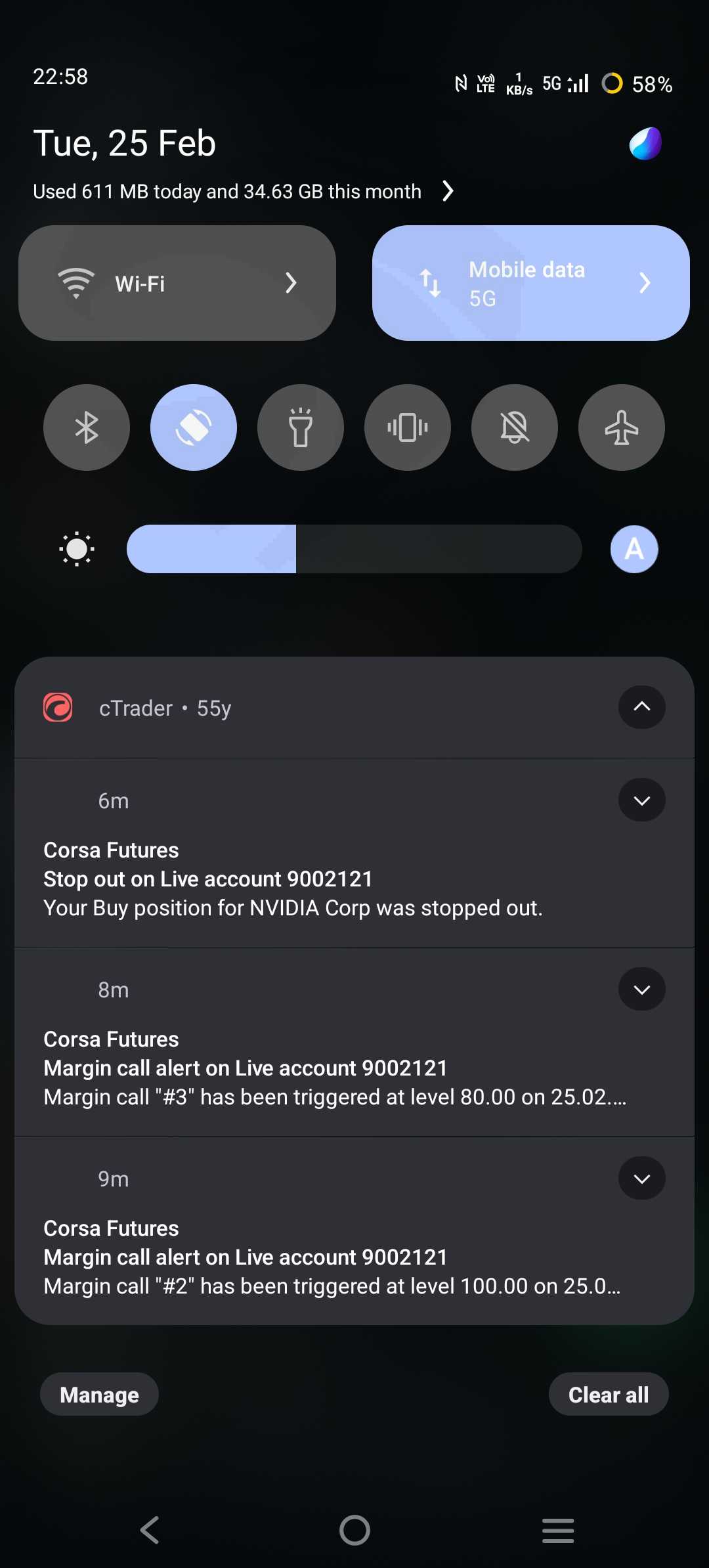The image size is (709, 1568).
Task: Tap the brightness slider bar
Action: click(x=354, y=549)
